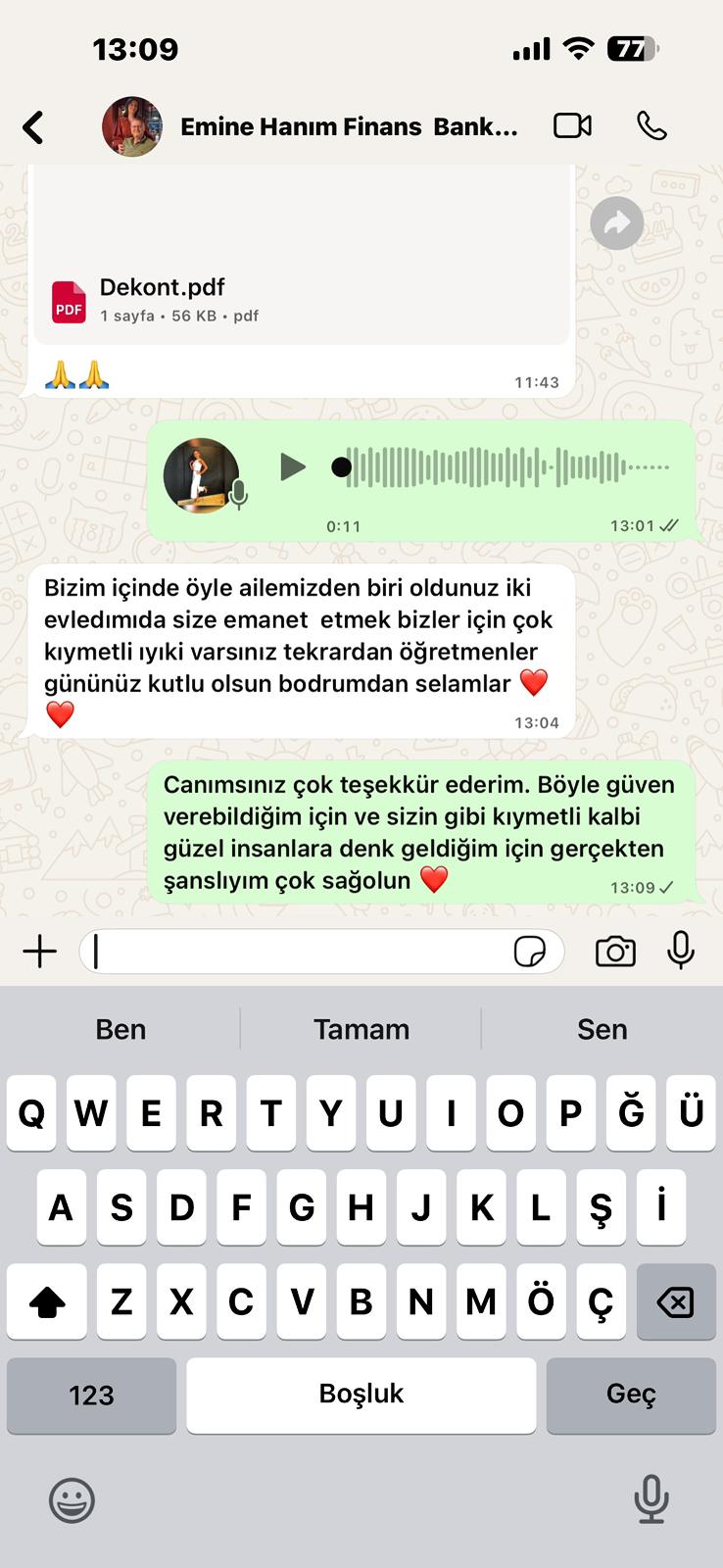Play the 0:11 voice message
Image resolution: width=723 pixels, height=1568 pixels.
(x=292, y=467)
